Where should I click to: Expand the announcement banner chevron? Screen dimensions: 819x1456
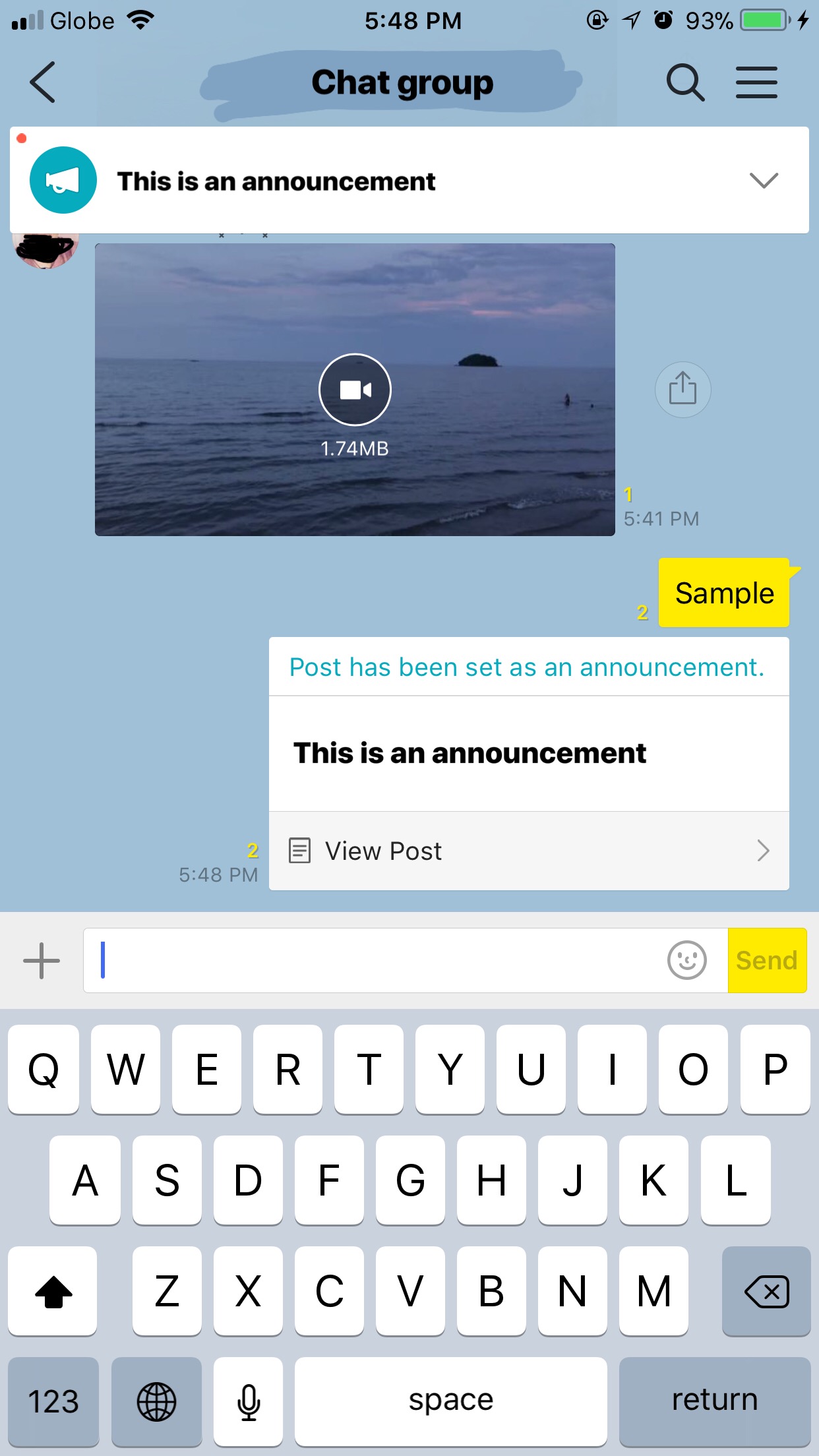pos(764,180)
